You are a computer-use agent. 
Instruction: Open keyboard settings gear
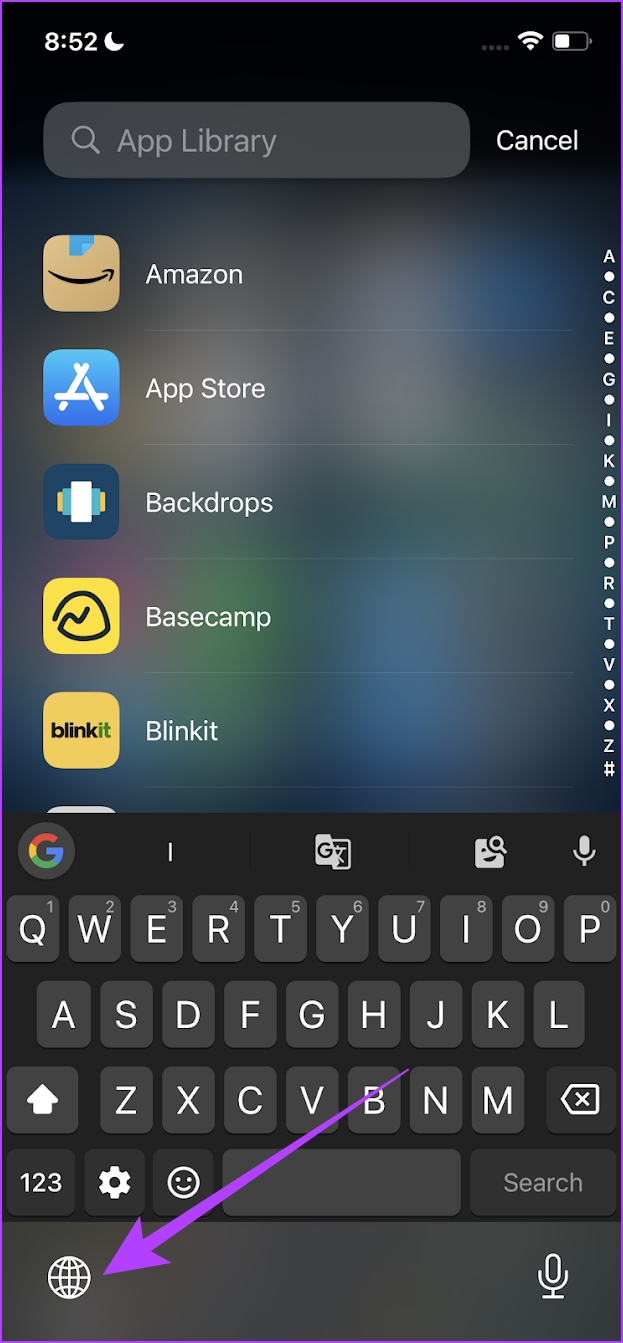pyautogui.click(x=115, y=1183)
